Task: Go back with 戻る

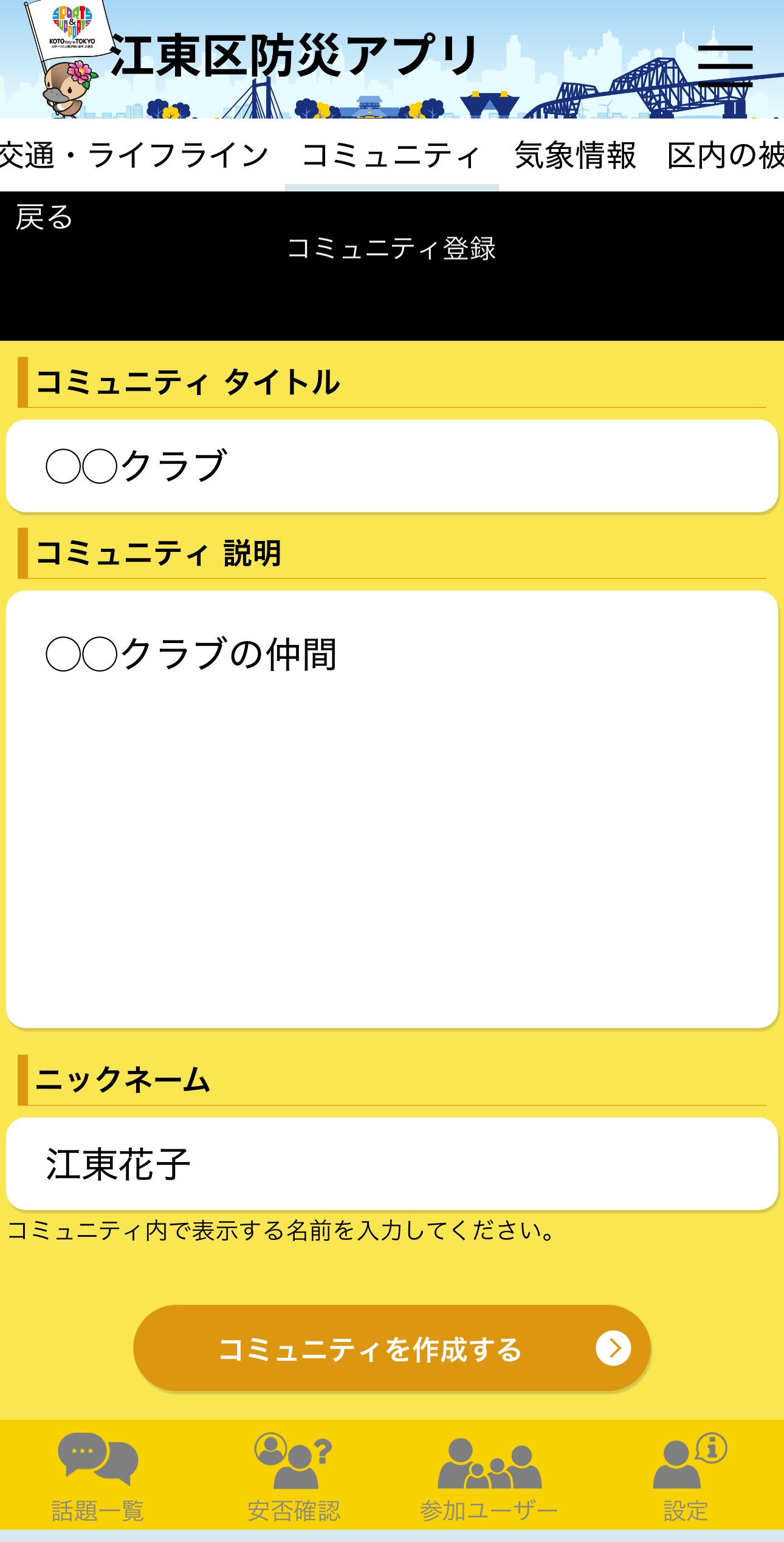Action: click(44, 218)
